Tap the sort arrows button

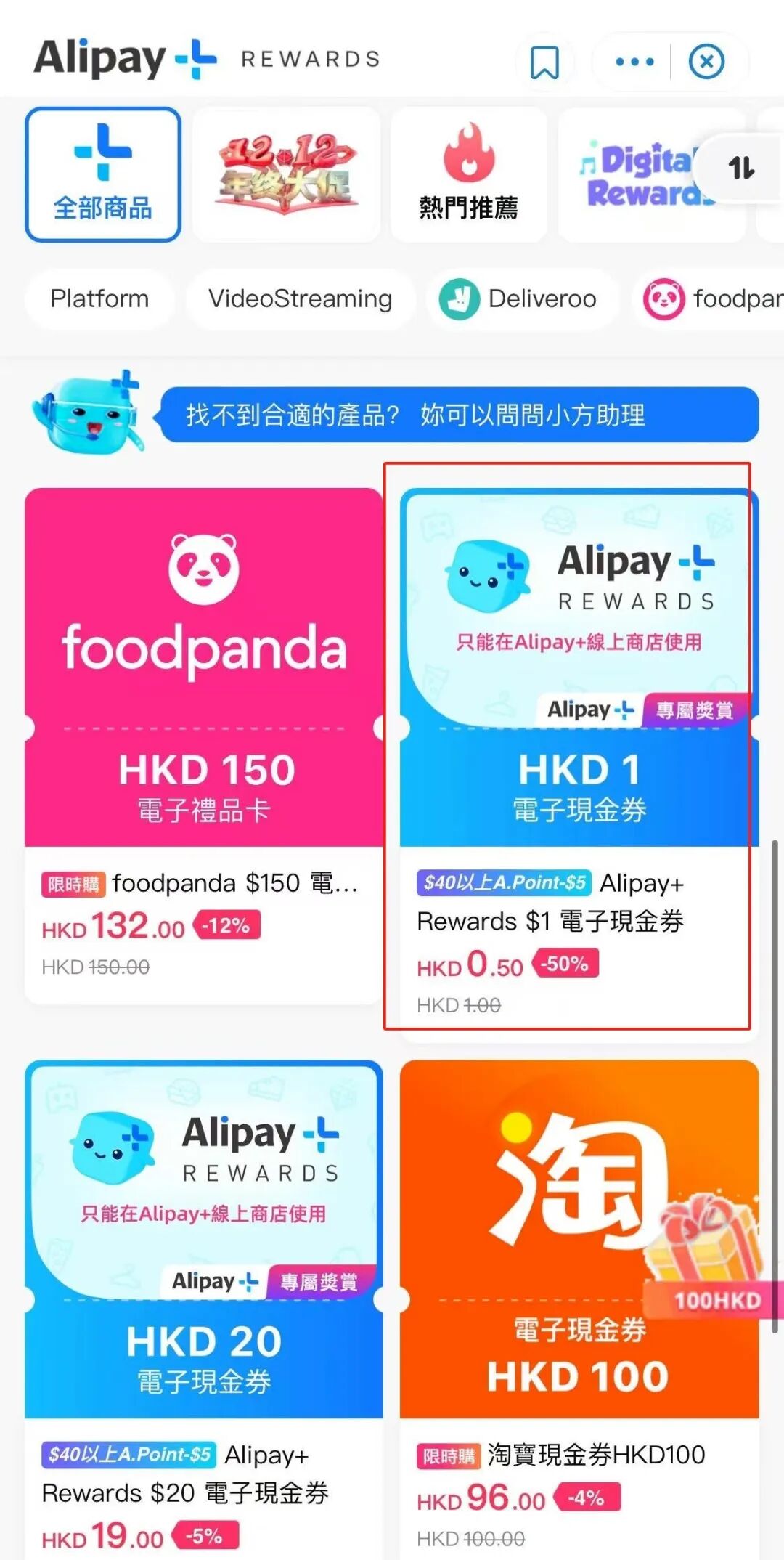741,168
